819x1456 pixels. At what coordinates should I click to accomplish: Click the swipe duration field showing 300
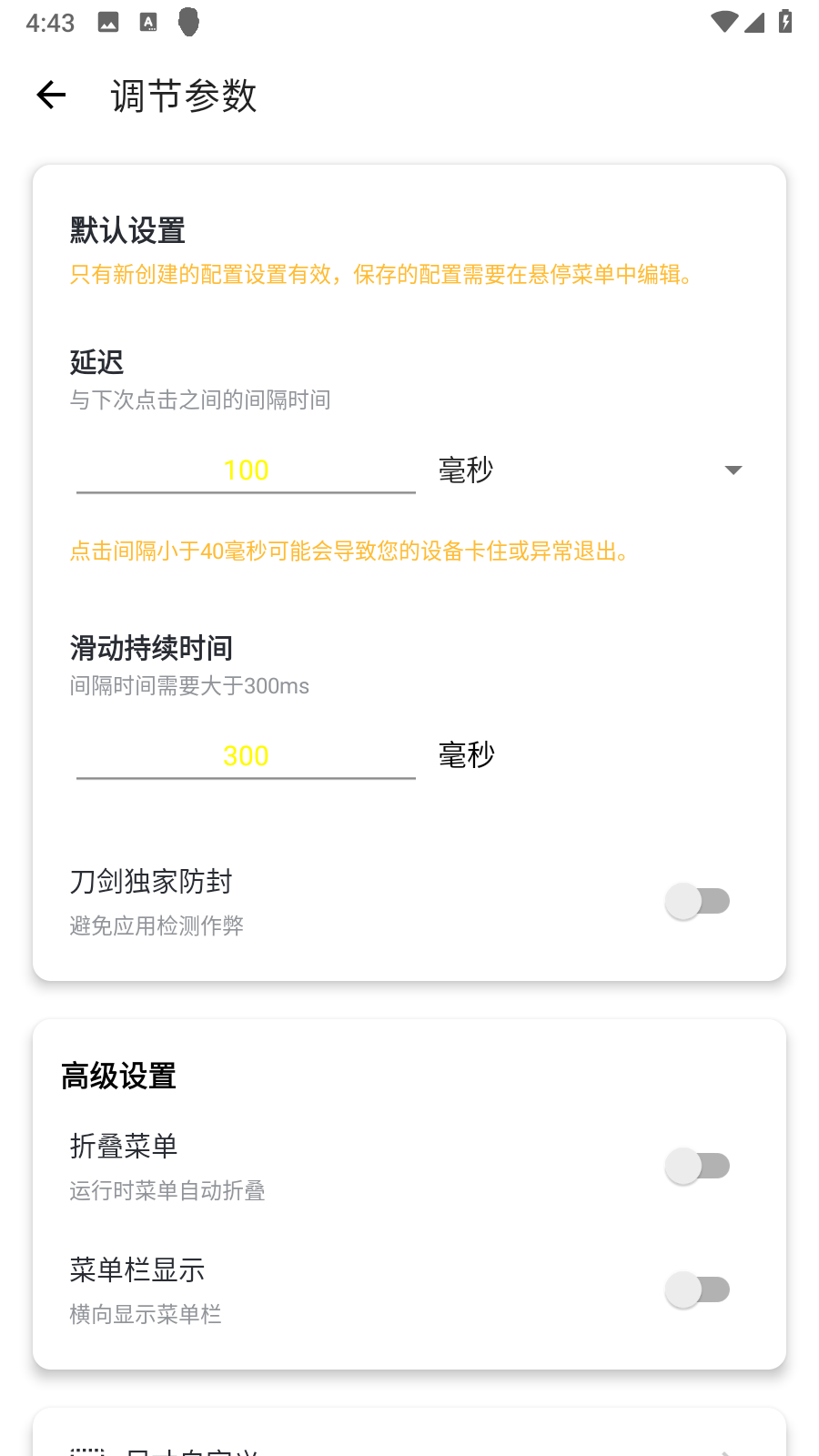(x=245, y=755)
